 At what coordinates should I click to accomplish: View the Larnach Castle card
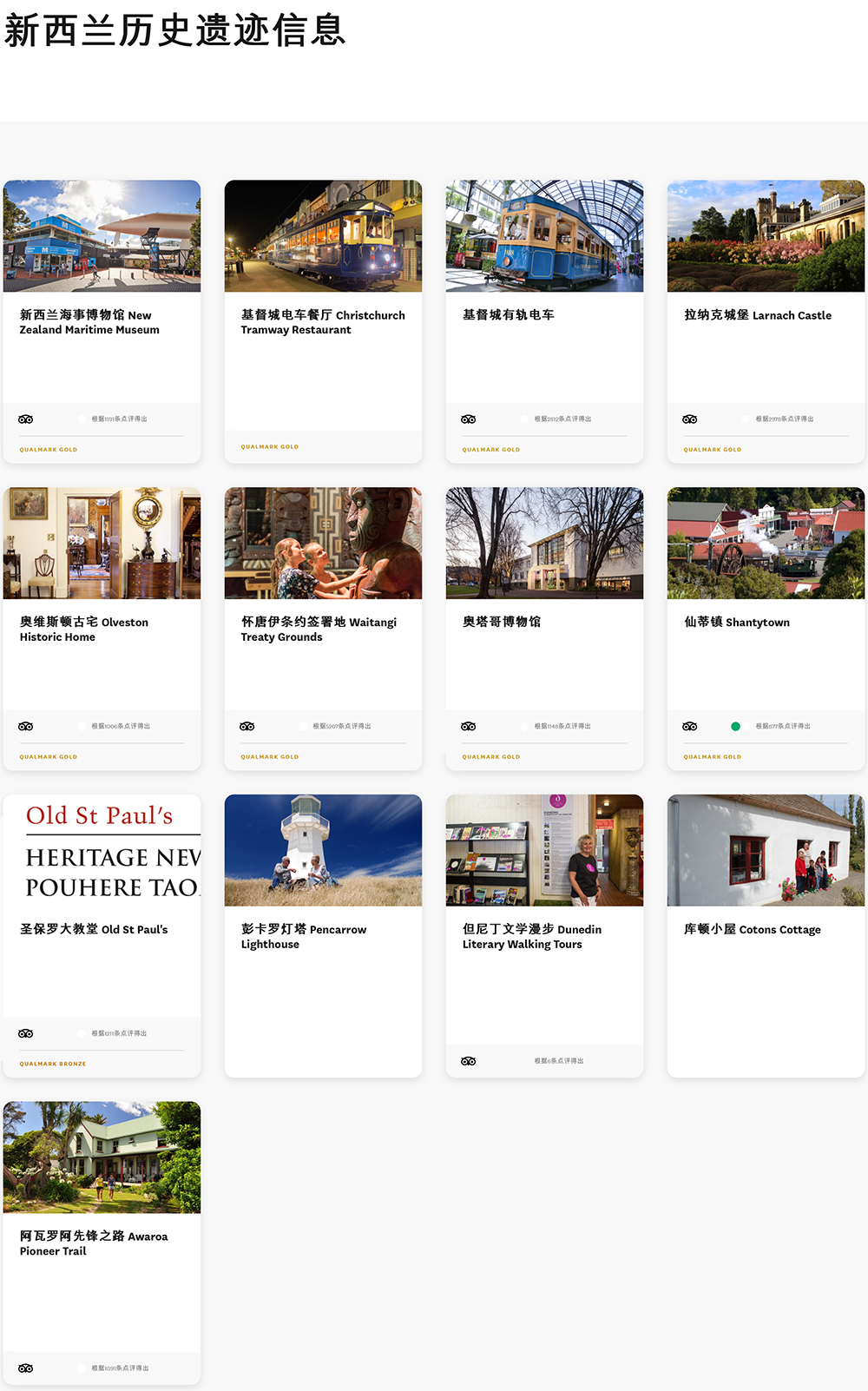(766, 314)
